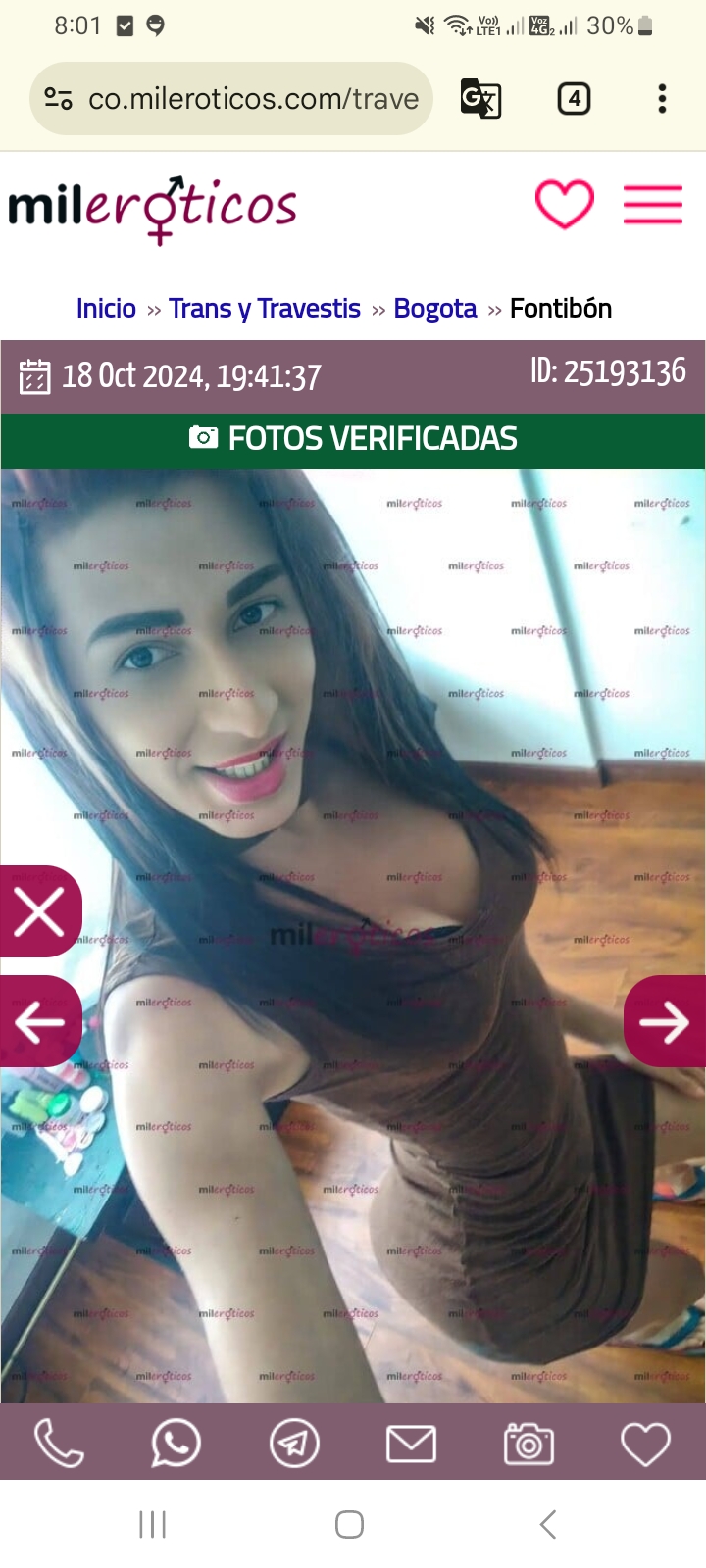The height and width of the screenshot is (1568, 706).
Task: Open the browser overflow menu
Action: tap(663, 99)
